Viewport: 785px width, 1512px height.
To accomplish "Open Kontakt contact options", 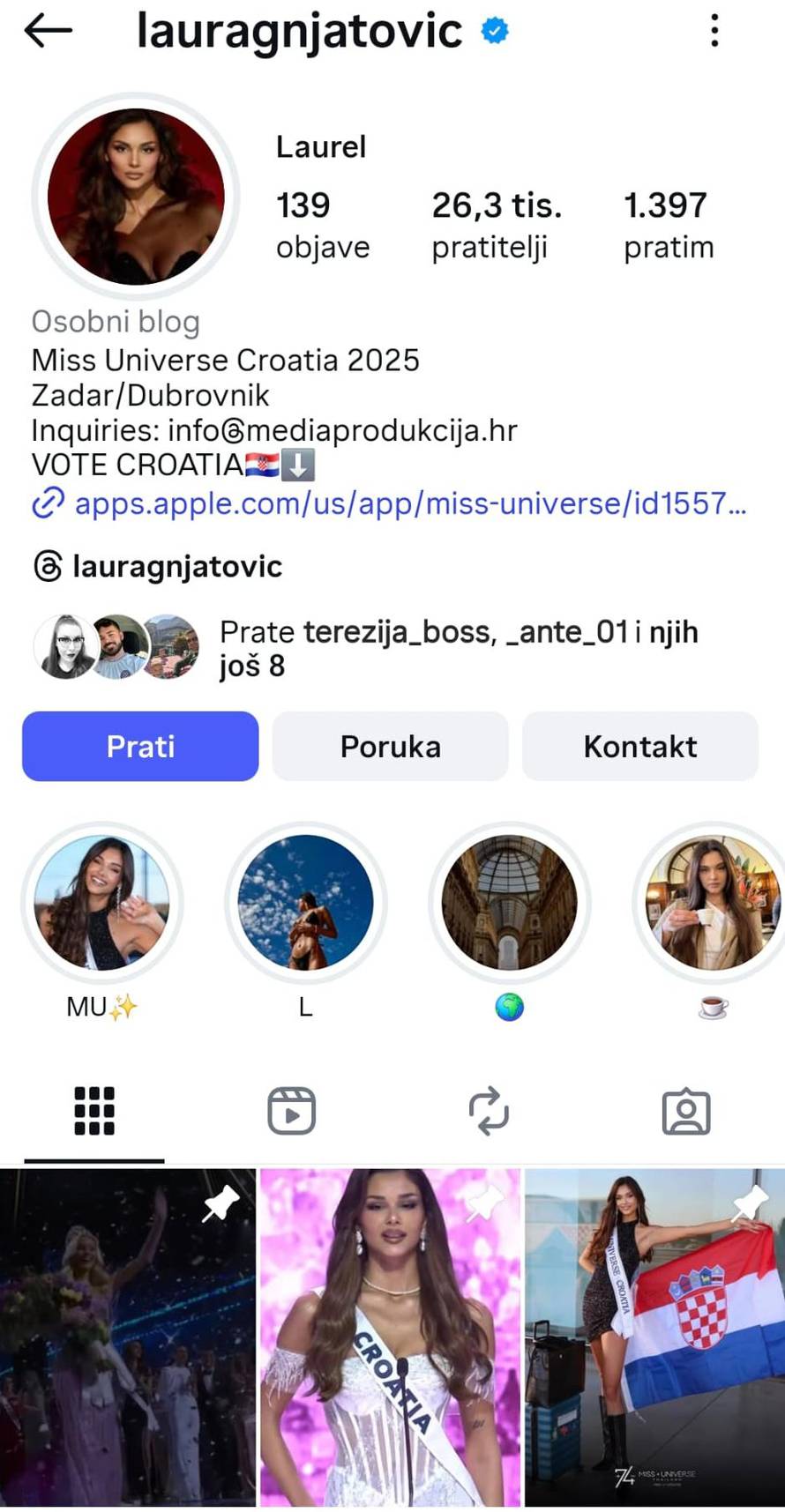I will click(x=639, y=746).
